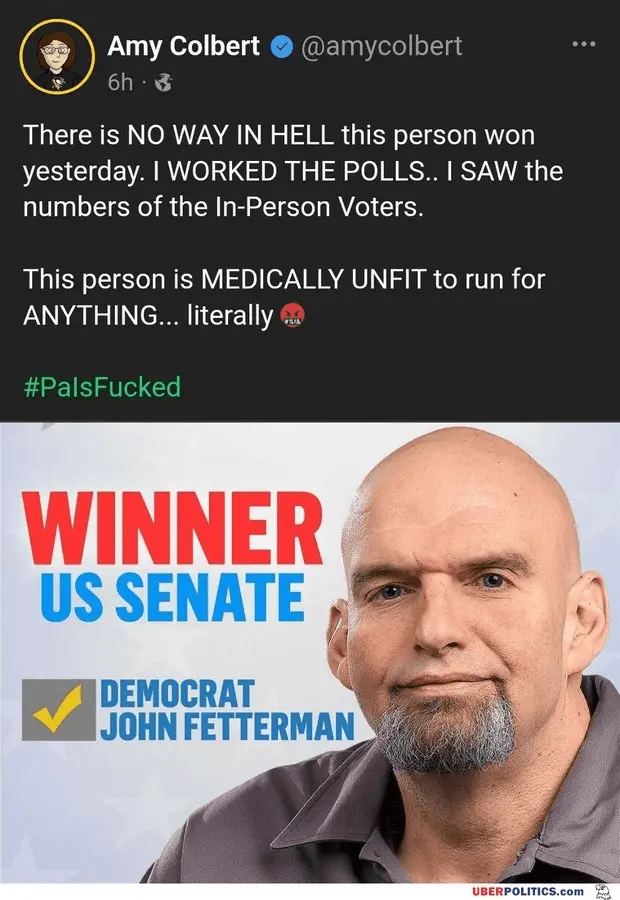Open the #PaIsFucked hashtag
This screenshot has width=620, height=900.
point(101,386)
